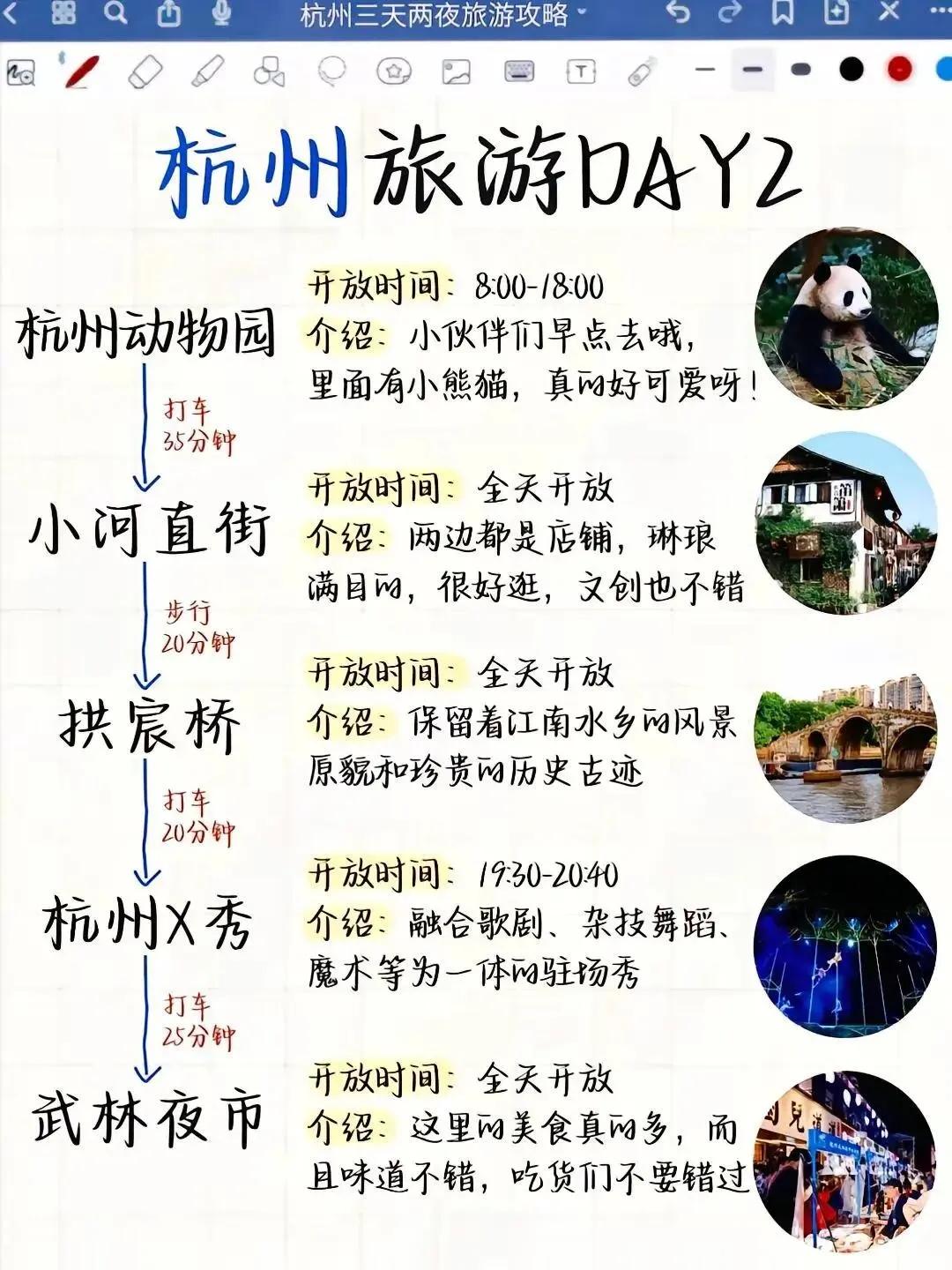952x1270 pixels.
Task: Select the text box tool
Action: click(x=581, y=71)
